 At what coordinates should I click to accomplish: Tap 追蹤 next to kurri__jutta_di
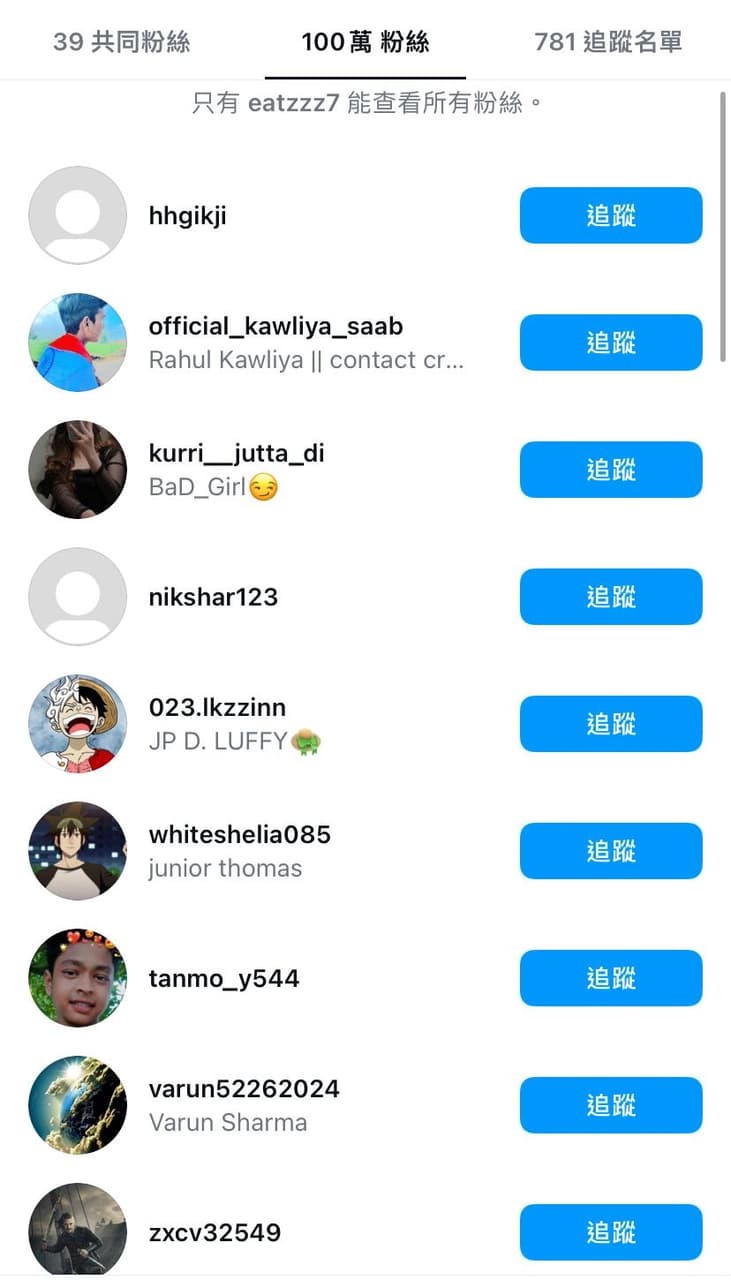pos(611,469)
